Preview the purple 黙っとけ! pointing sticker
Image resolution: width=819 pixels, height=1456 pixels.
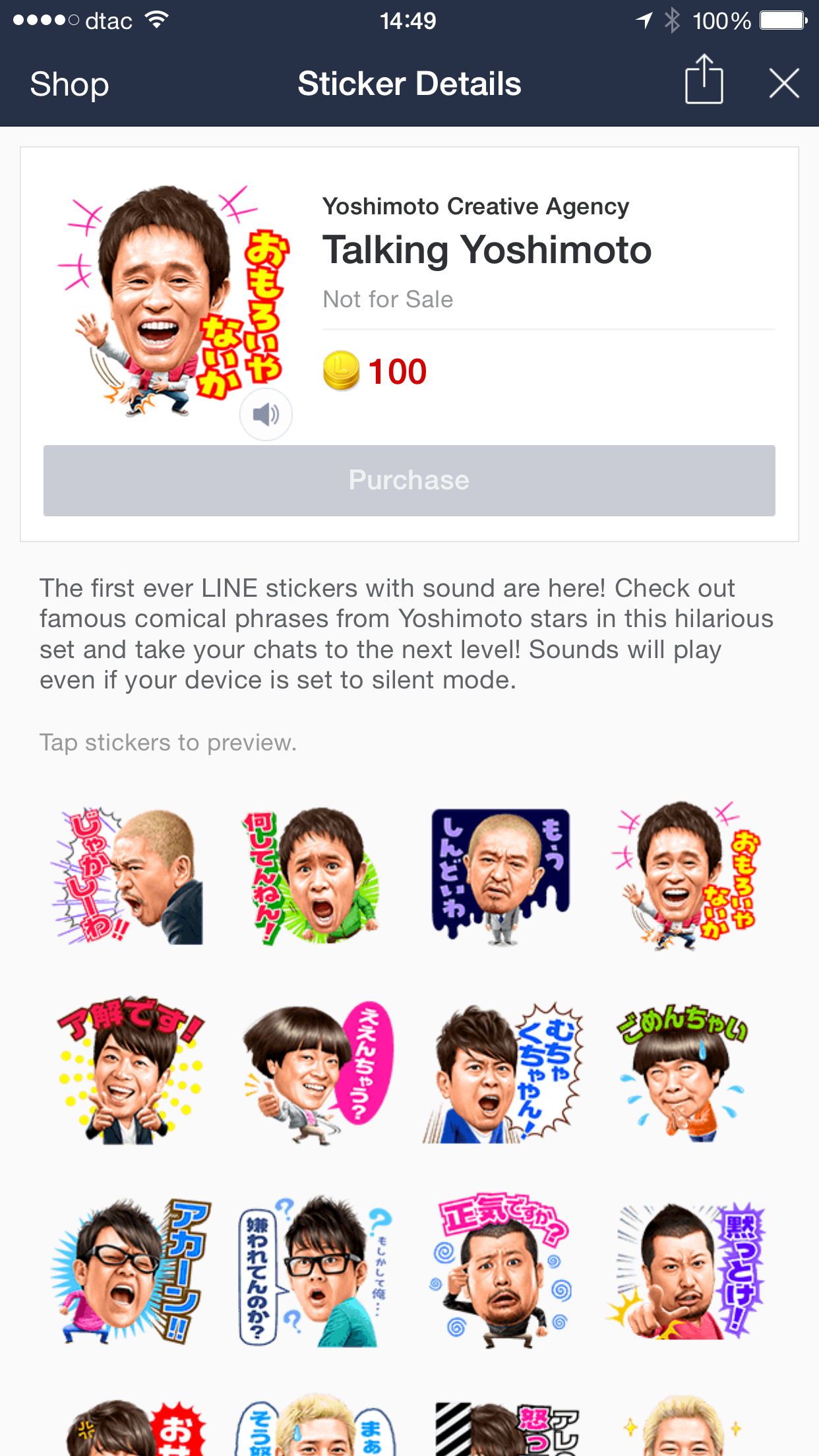click(686, 1269)
